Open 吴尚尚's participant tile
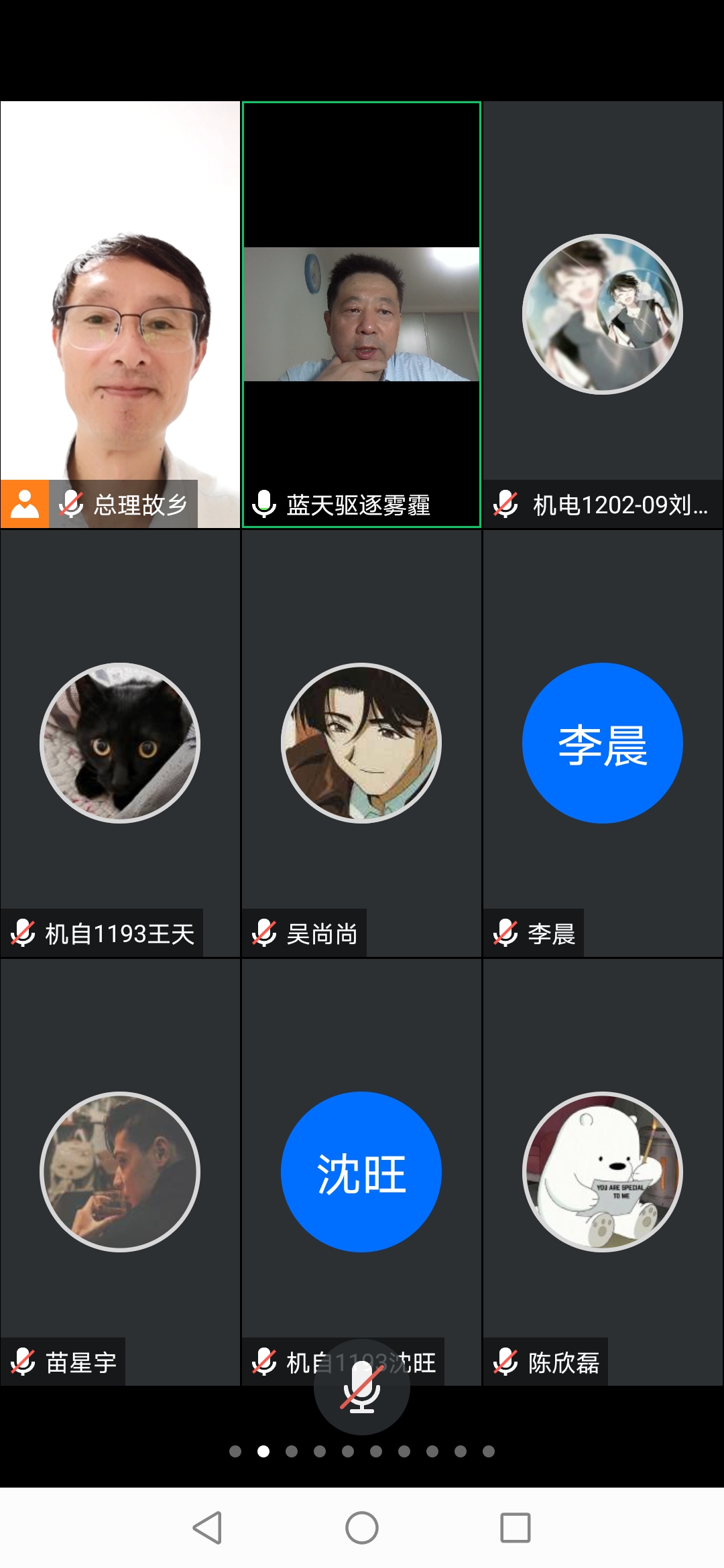 (x=361, y=743)
